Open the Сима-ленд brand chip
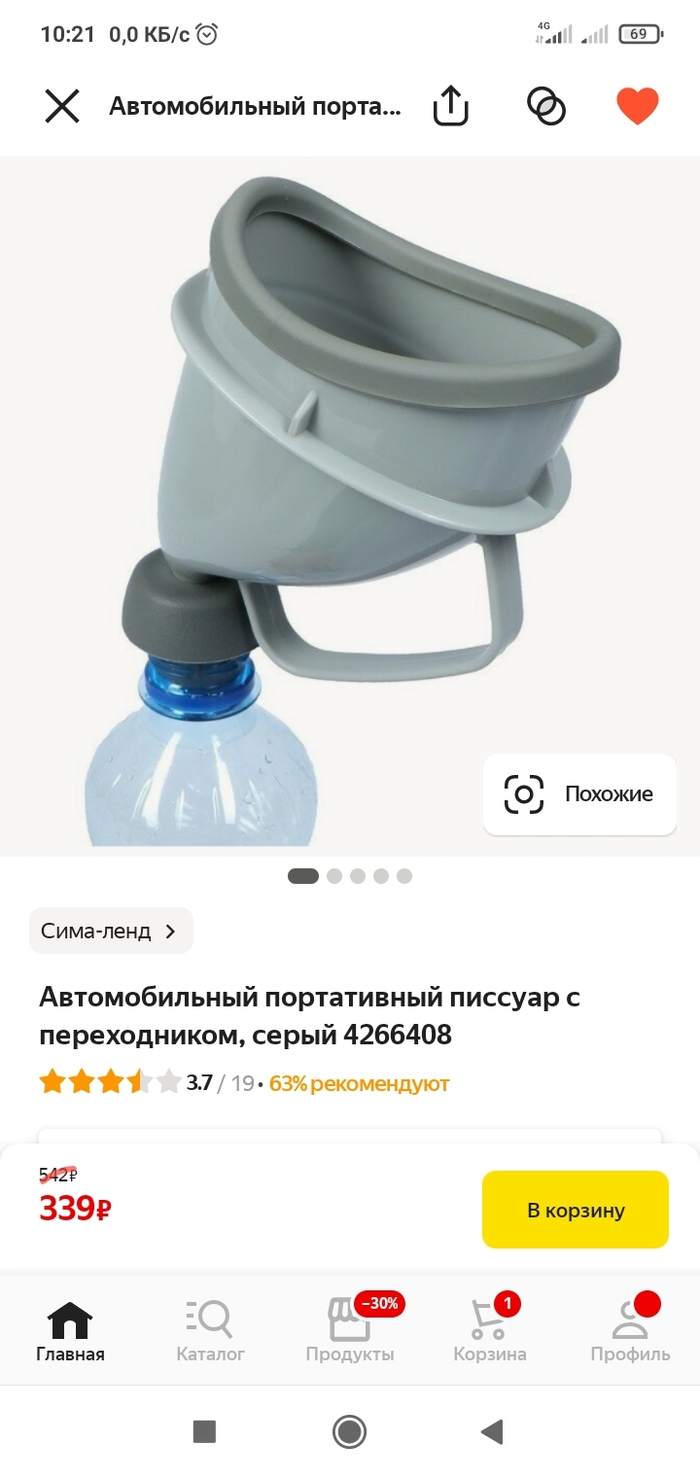 pyautogui.click(x=110, y=931)
